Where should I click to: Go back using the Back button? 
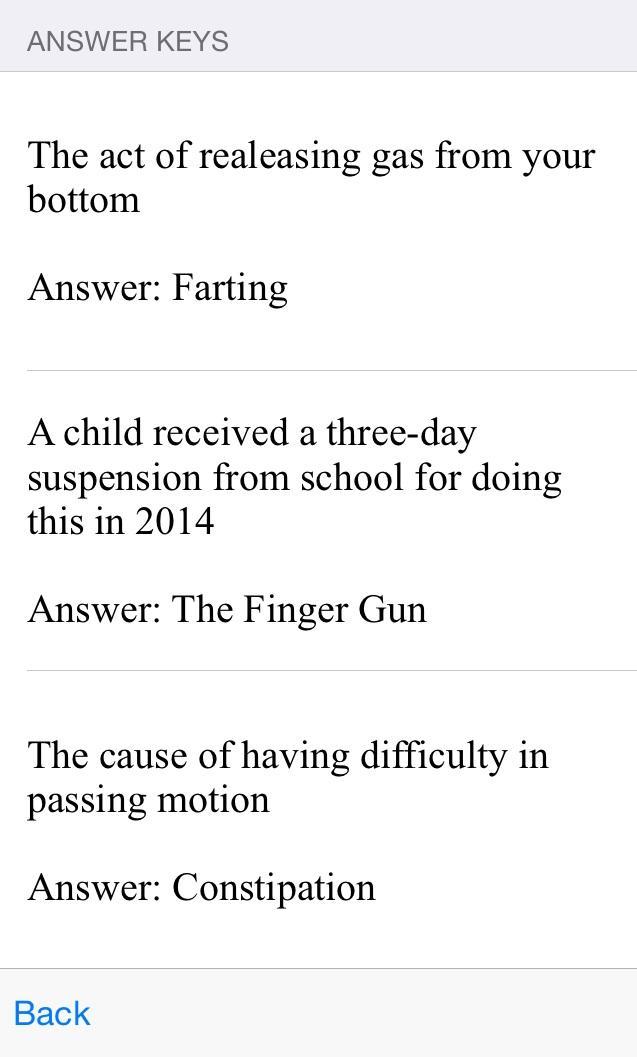[52, 1013]
